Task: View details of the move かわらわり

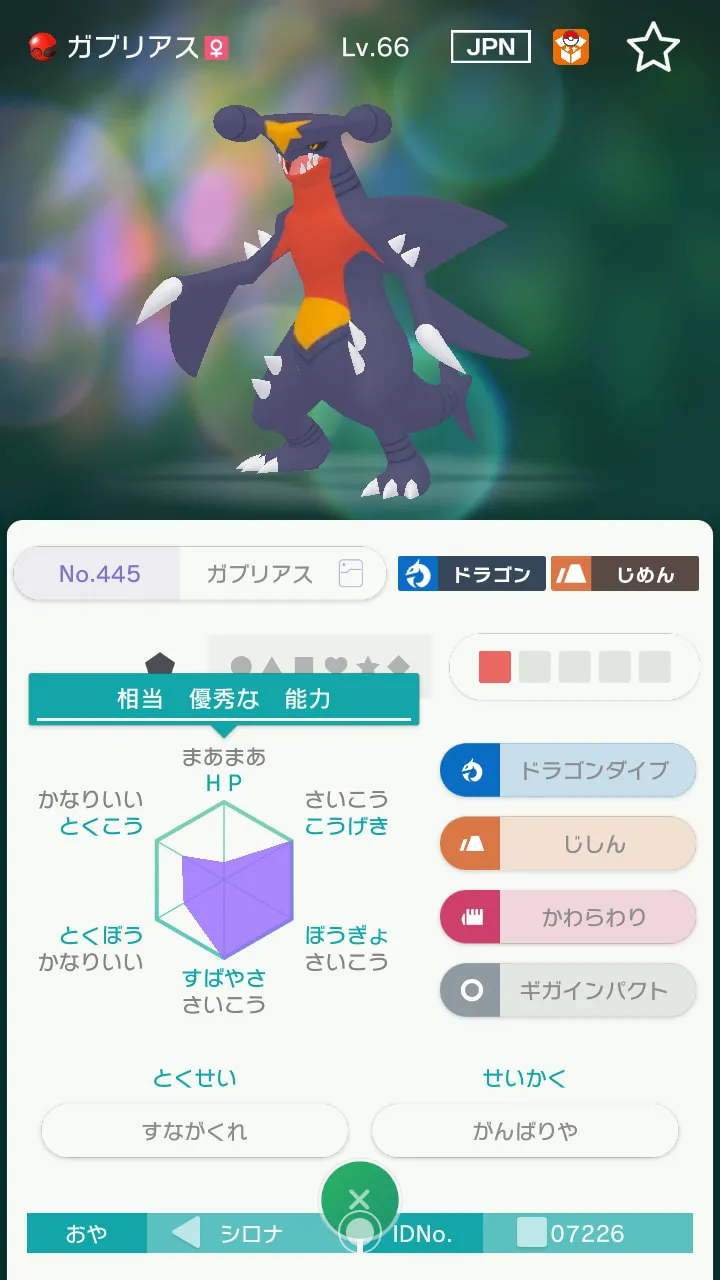Action: [x=568, y=917]
